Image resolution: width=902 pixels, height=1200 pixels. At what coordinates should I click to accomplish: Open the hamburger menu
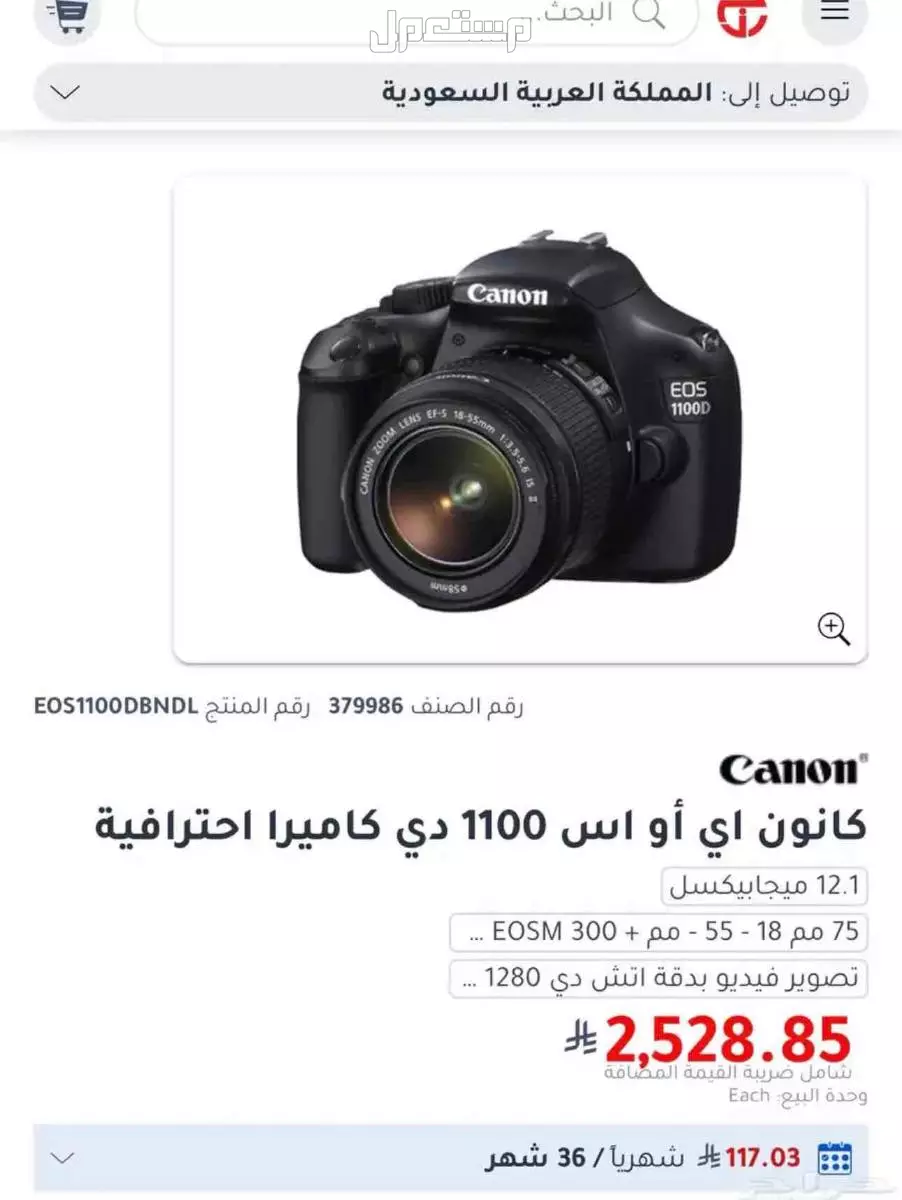pyautogui.click(x=834, y=14)
